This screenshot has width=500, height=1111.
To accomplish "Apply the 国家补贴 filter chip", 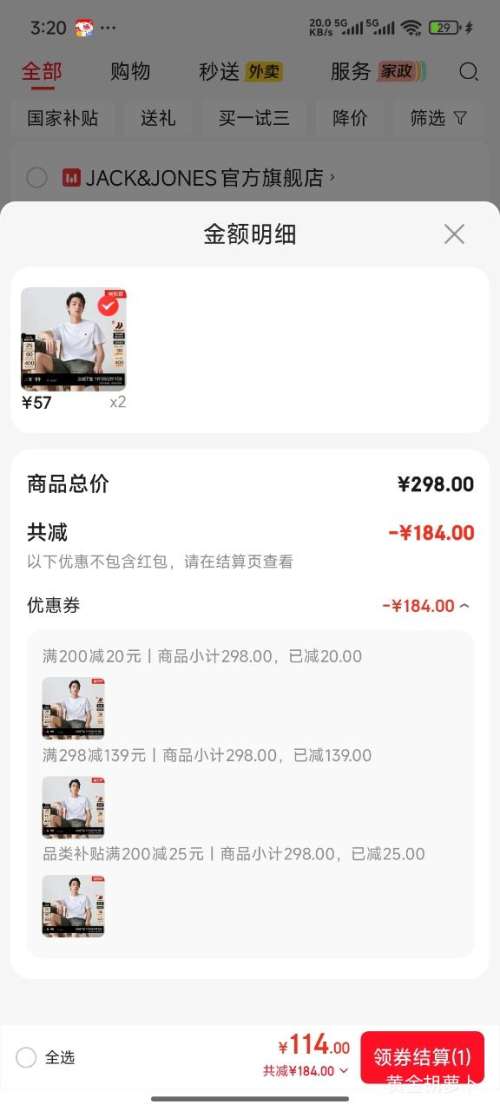I will (x=62, y=118).
